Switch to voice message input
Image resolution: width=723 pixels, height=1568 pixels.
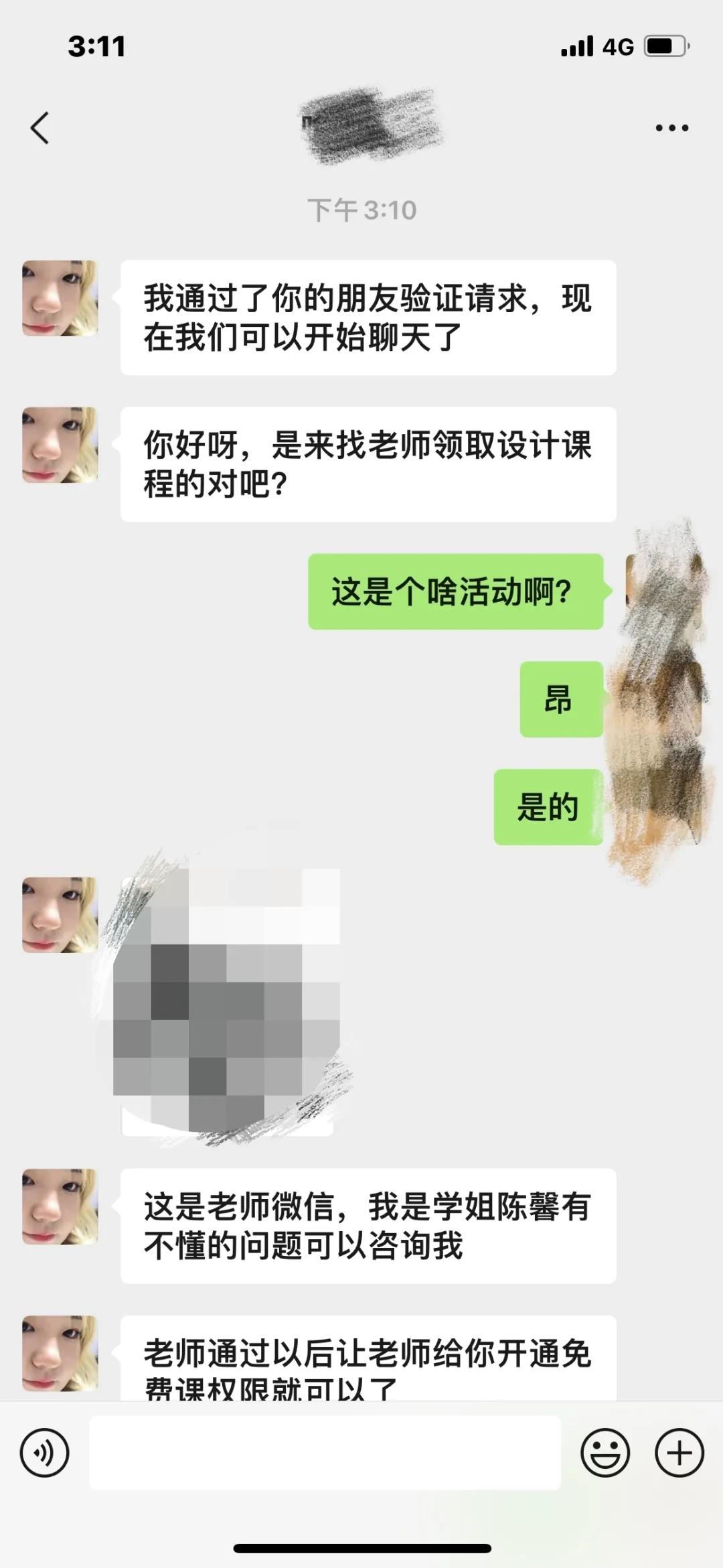click(x=44, y=1453)
